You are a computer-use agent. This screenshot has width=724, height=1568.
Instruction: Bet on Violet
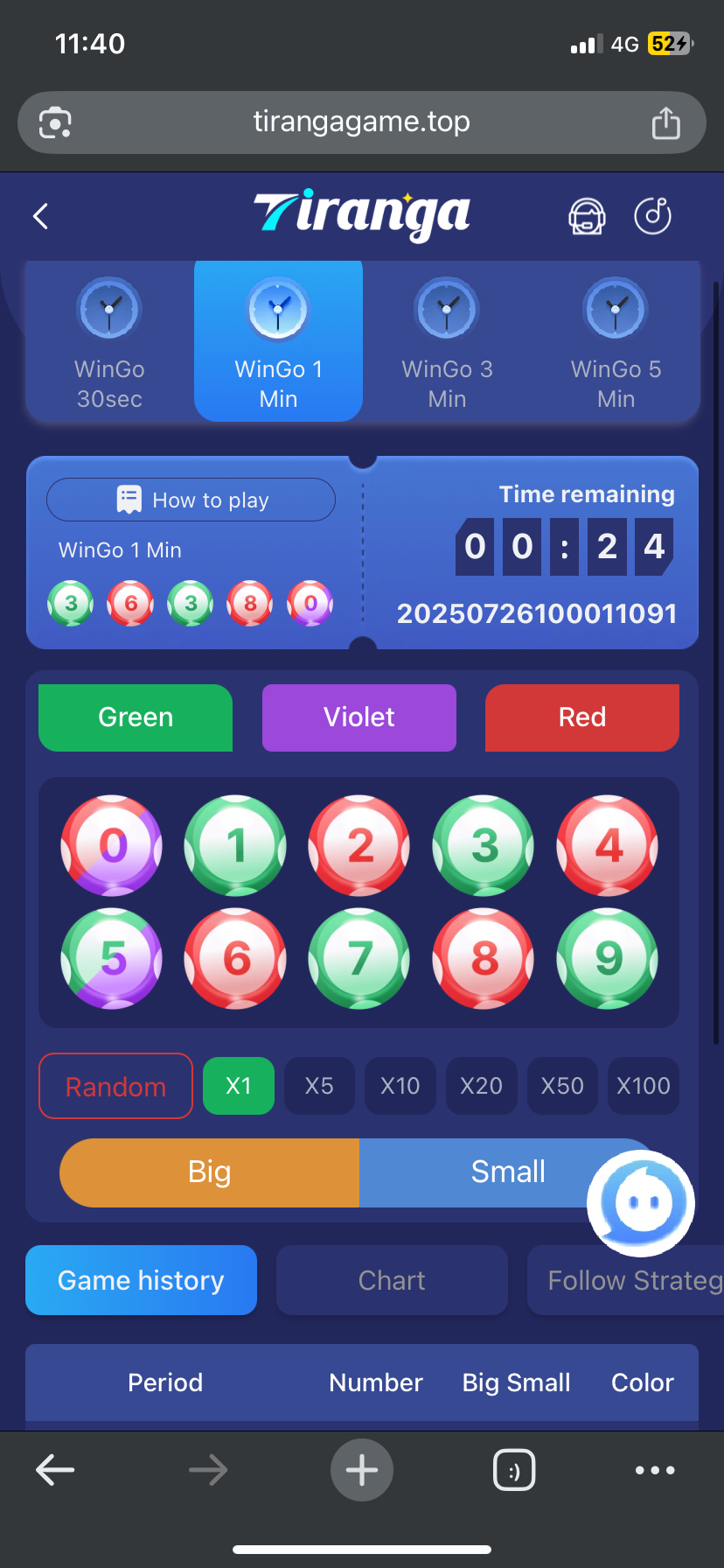tap(359, 717)
